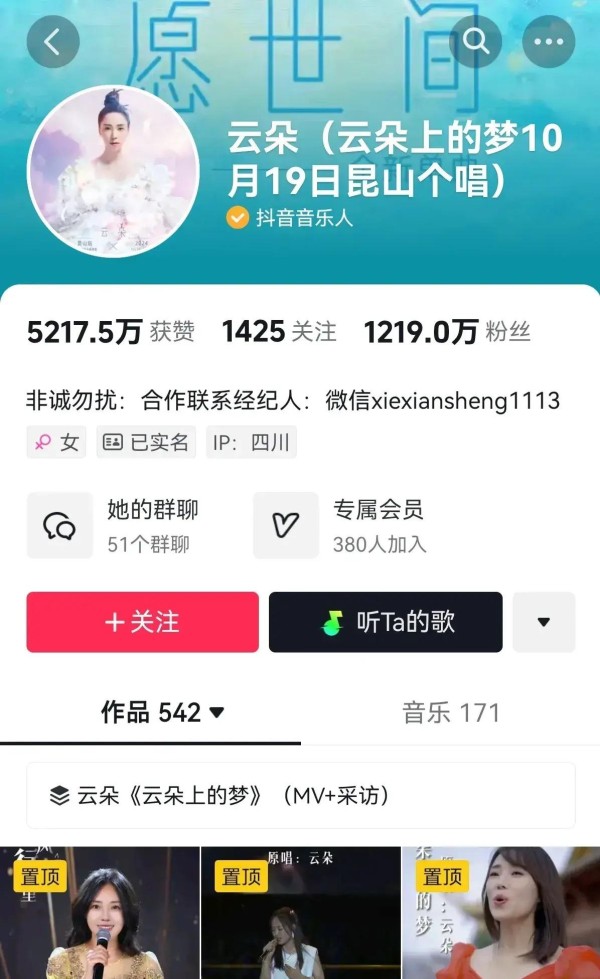Open the three-dot overflow menu

click(548, 42)
